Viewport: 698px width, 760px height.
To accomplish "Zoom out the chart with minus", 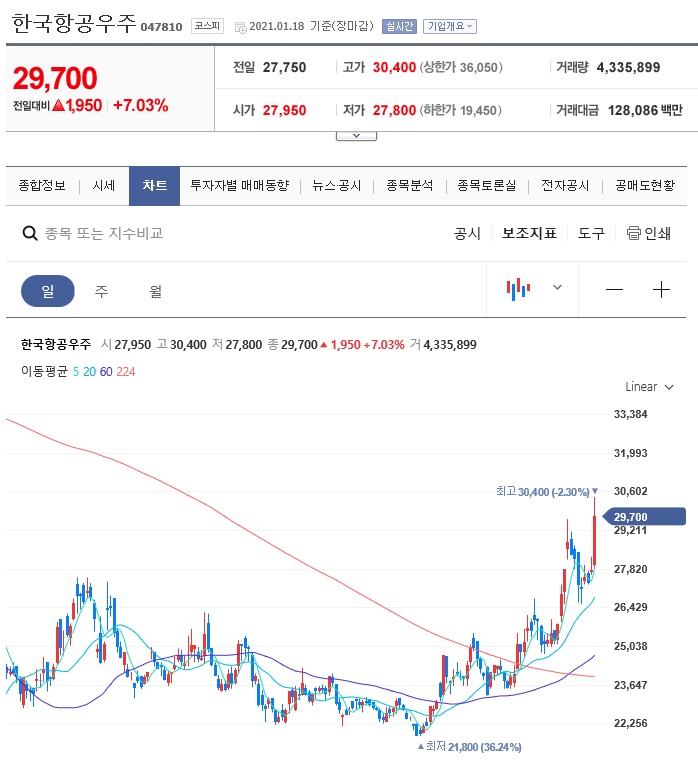I will 614,290.
